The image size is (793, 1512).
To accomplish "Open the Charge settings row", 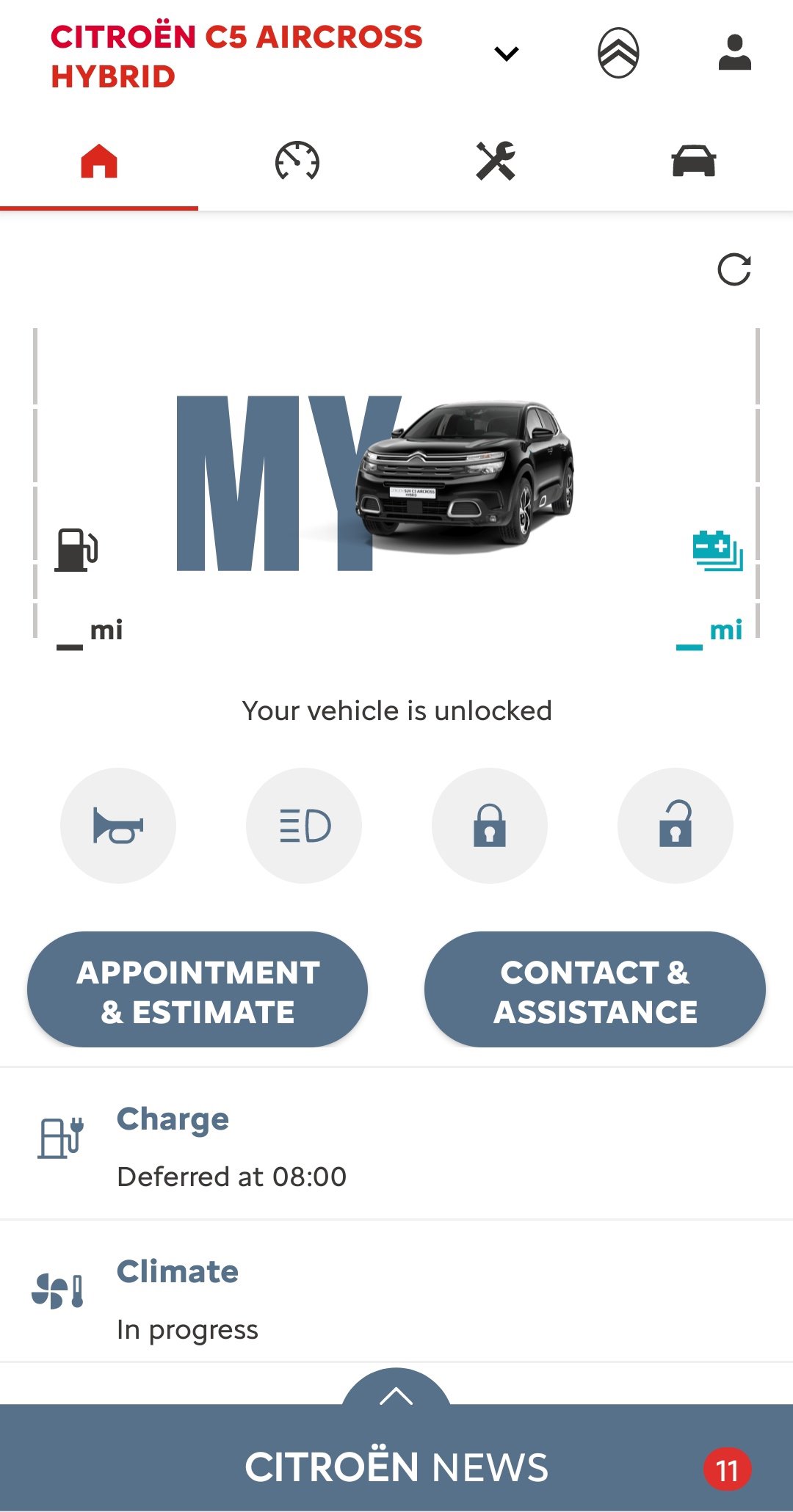I will (x=396, y=1145).
